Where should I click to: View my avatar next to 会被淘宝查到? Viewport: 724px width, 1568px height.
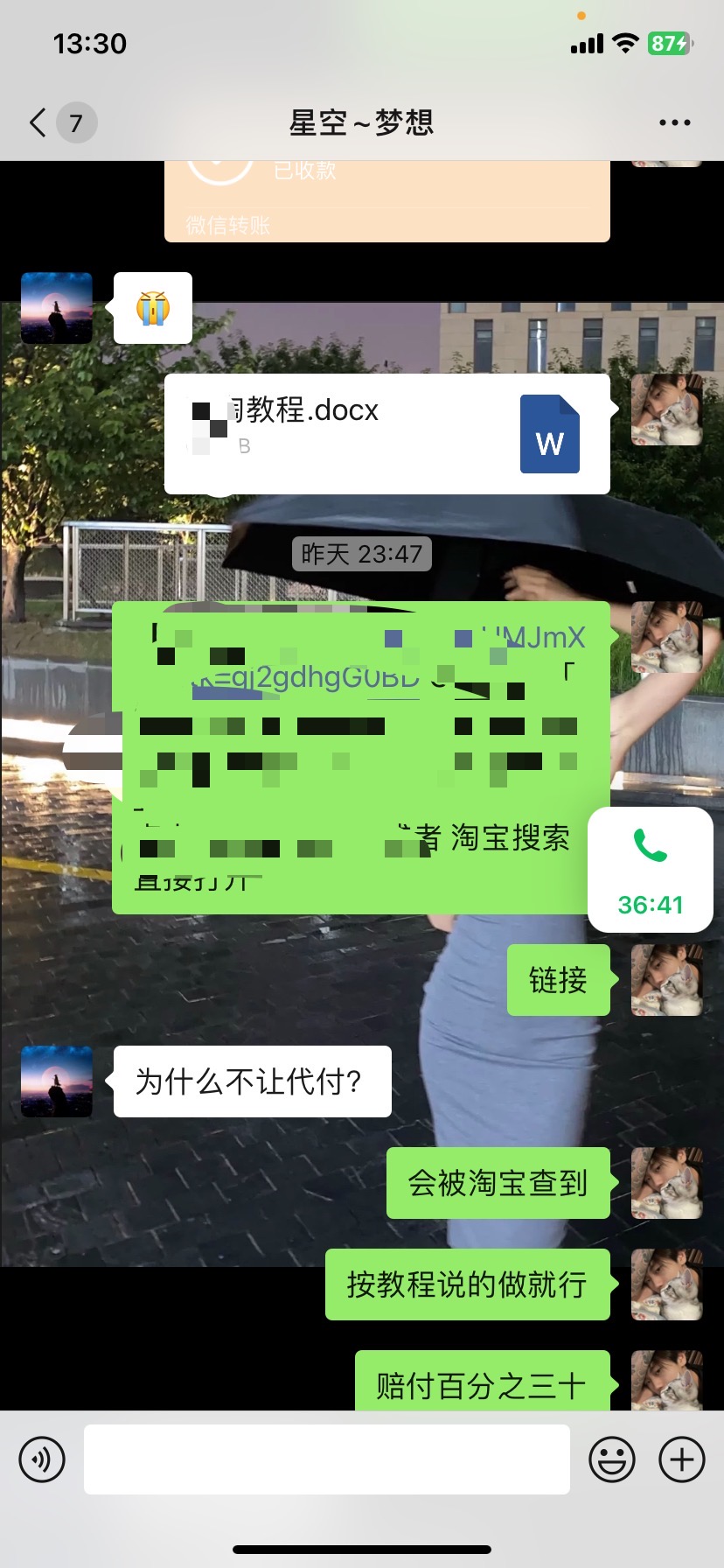point(666,1183)
